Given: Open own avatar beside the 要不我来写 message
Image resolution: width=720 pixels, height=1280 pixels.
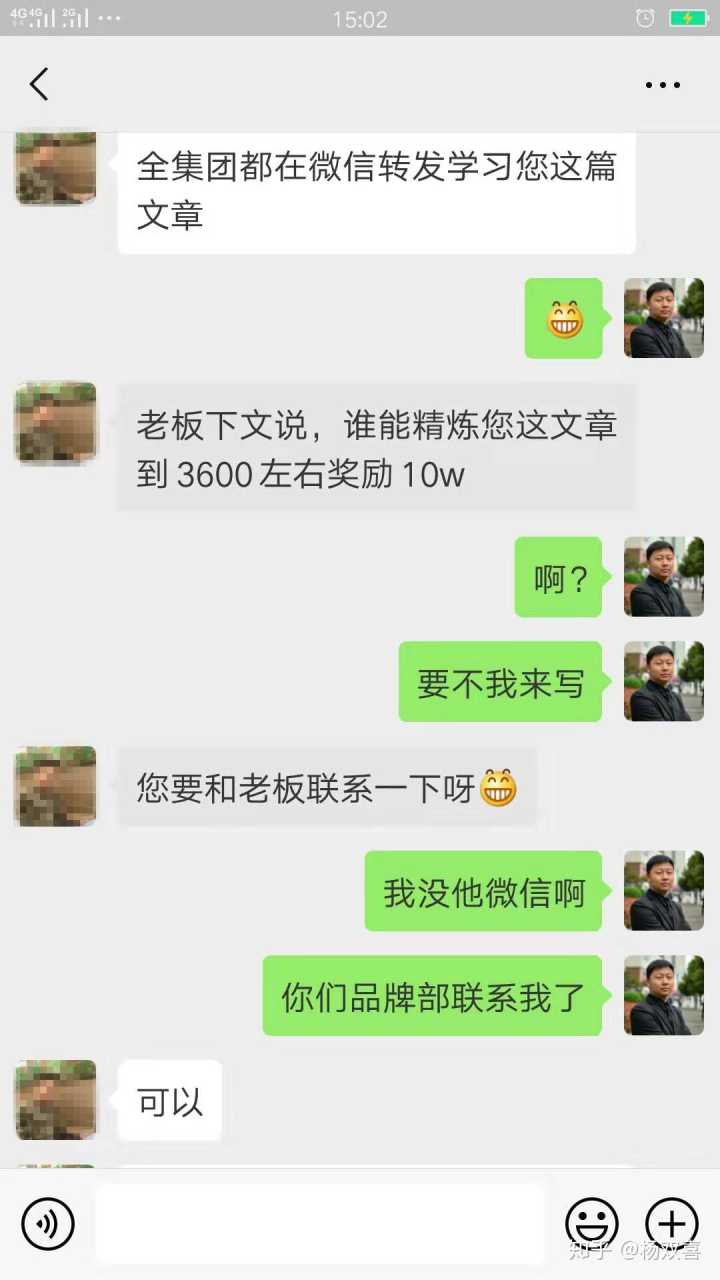Looking at the screenshot, I should 663,682.
